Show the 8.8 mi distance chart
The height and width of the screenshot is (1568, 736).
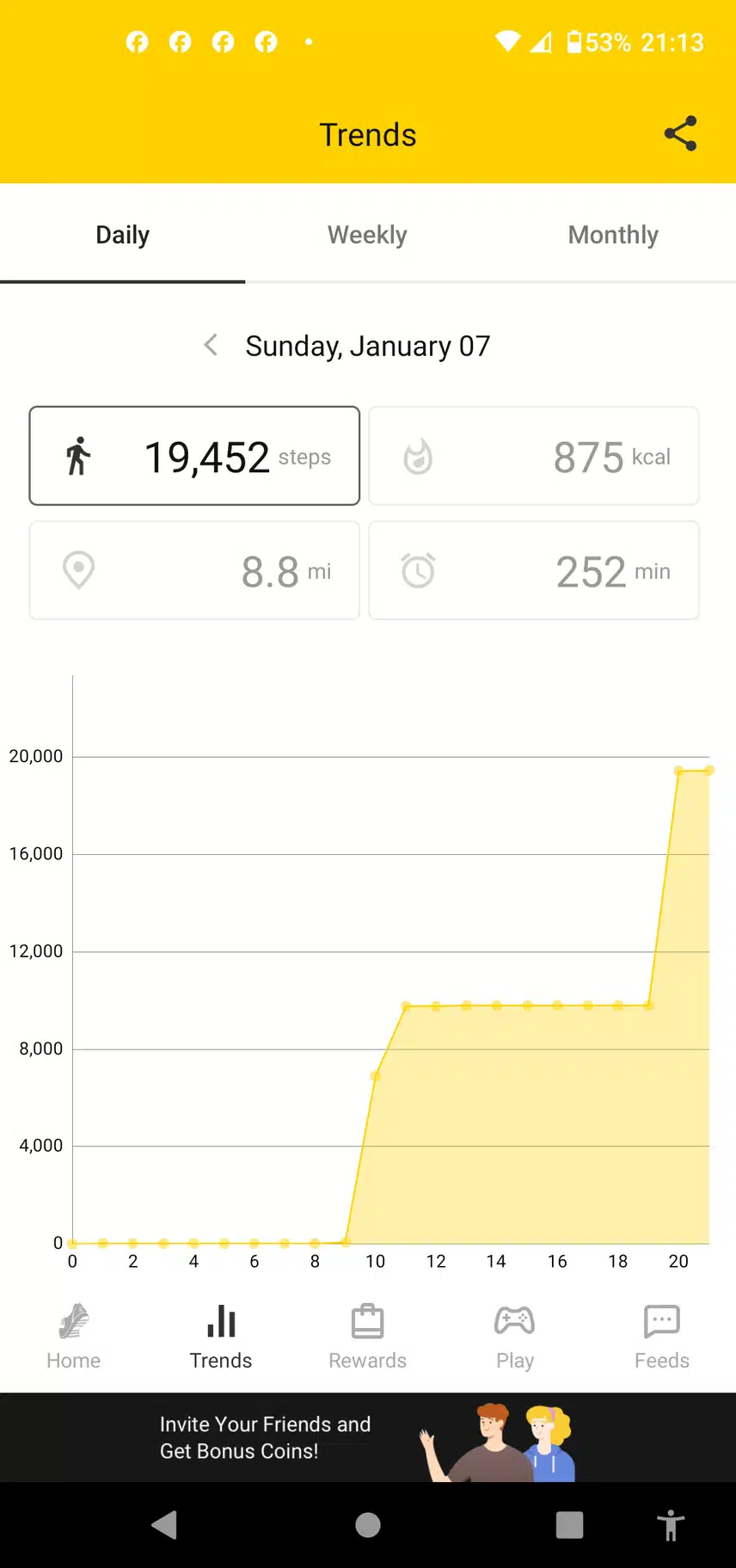194,570
